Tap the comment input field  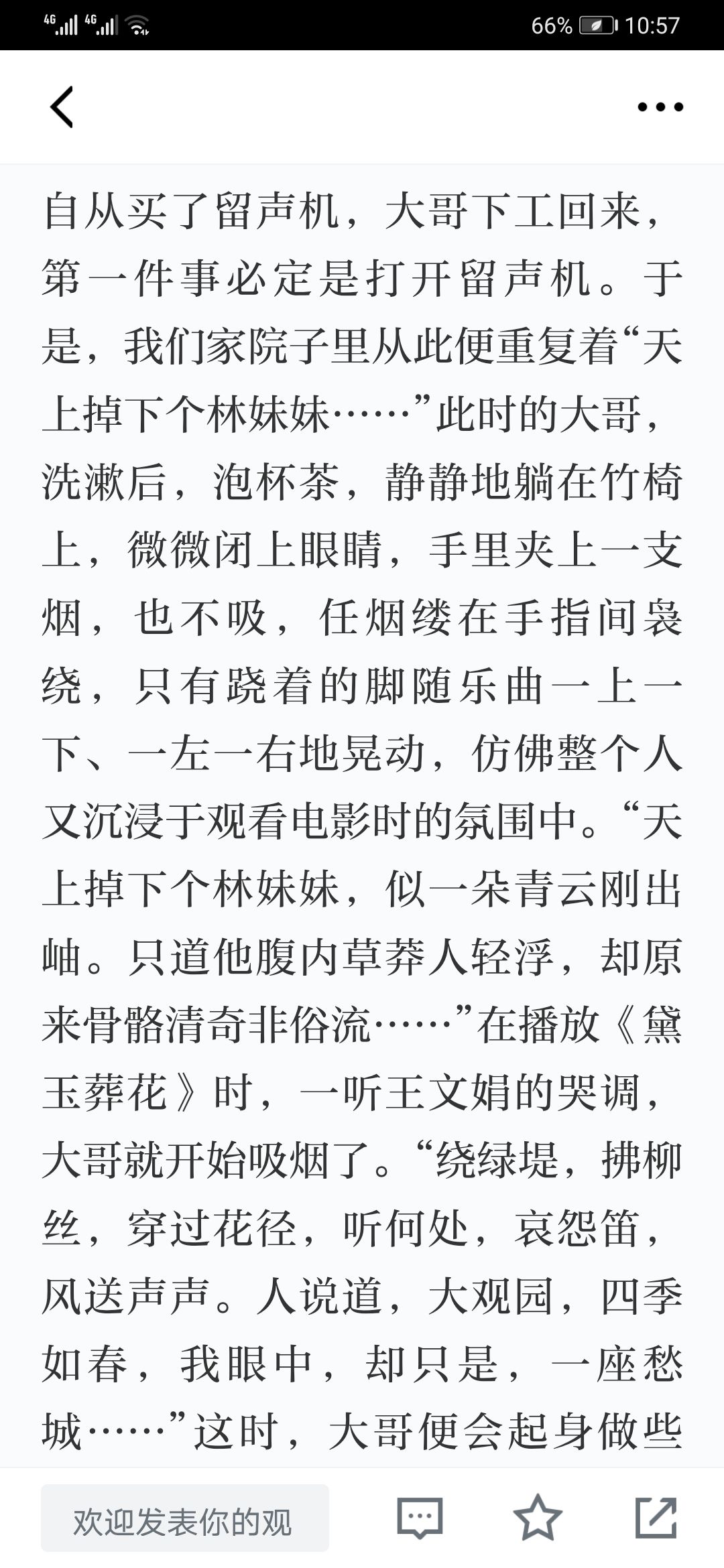[185, 1518]
